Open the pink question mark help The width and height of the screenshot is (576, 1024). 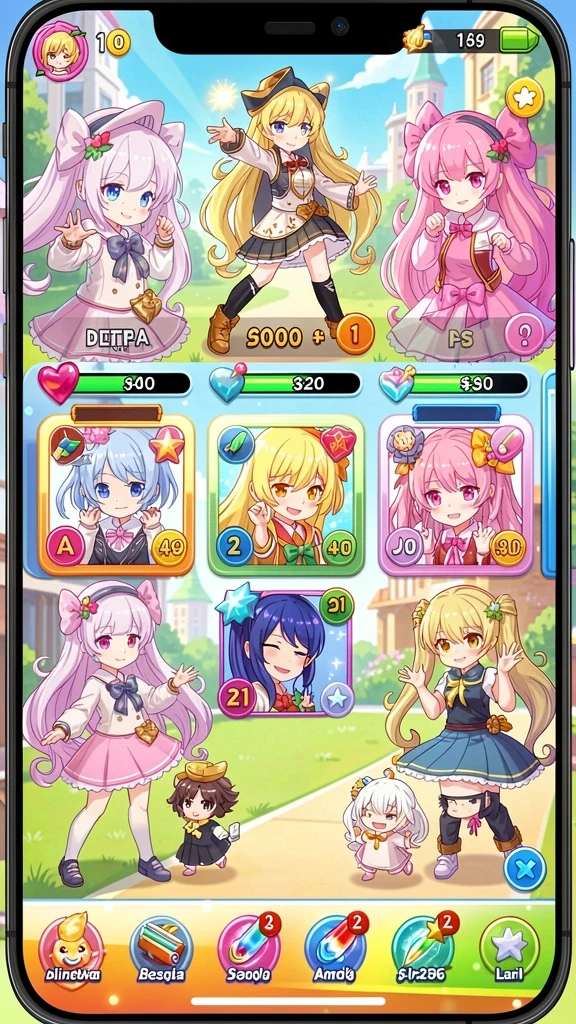tap(524, 334)
